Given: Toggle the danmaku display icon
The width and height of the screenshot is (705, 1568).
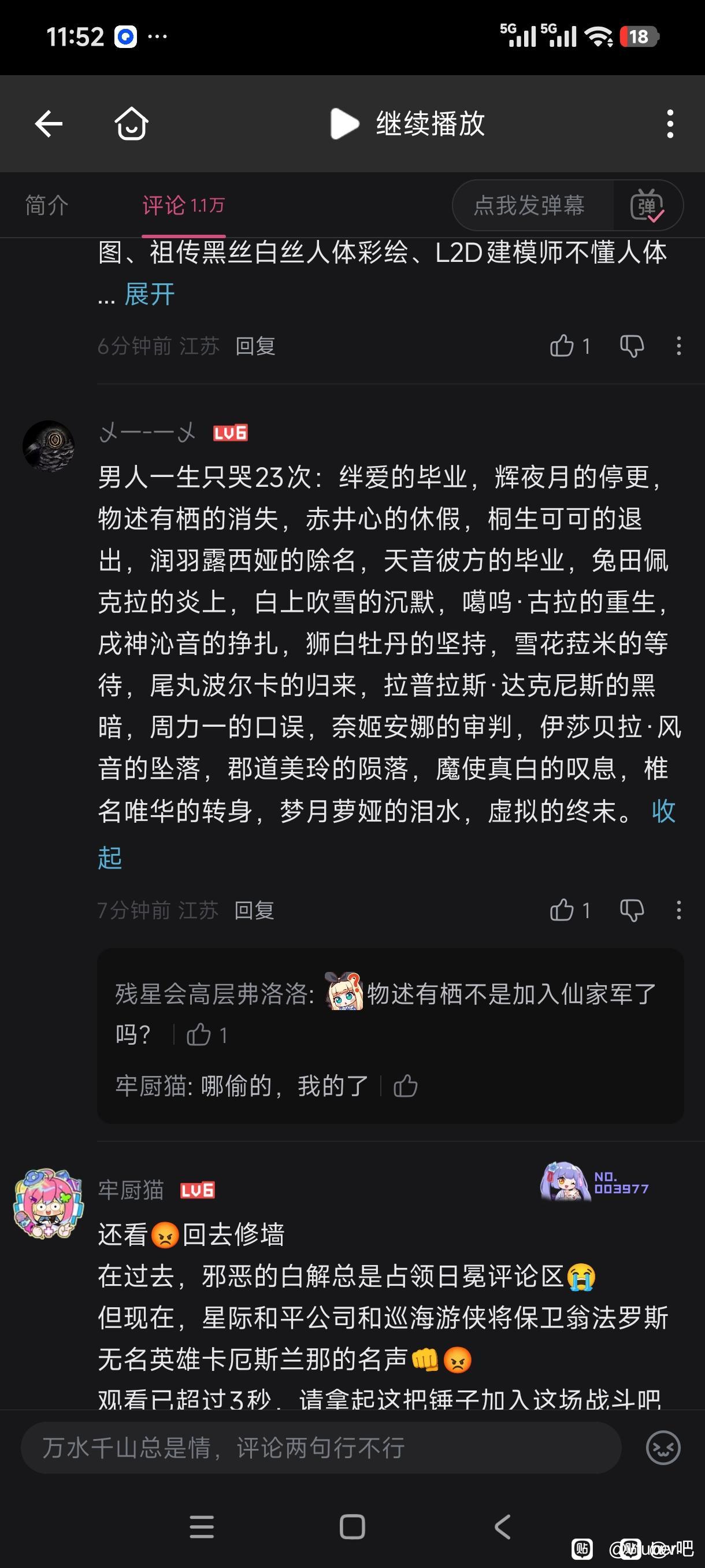Looking at the screenshot, I should tap(647, 206).
